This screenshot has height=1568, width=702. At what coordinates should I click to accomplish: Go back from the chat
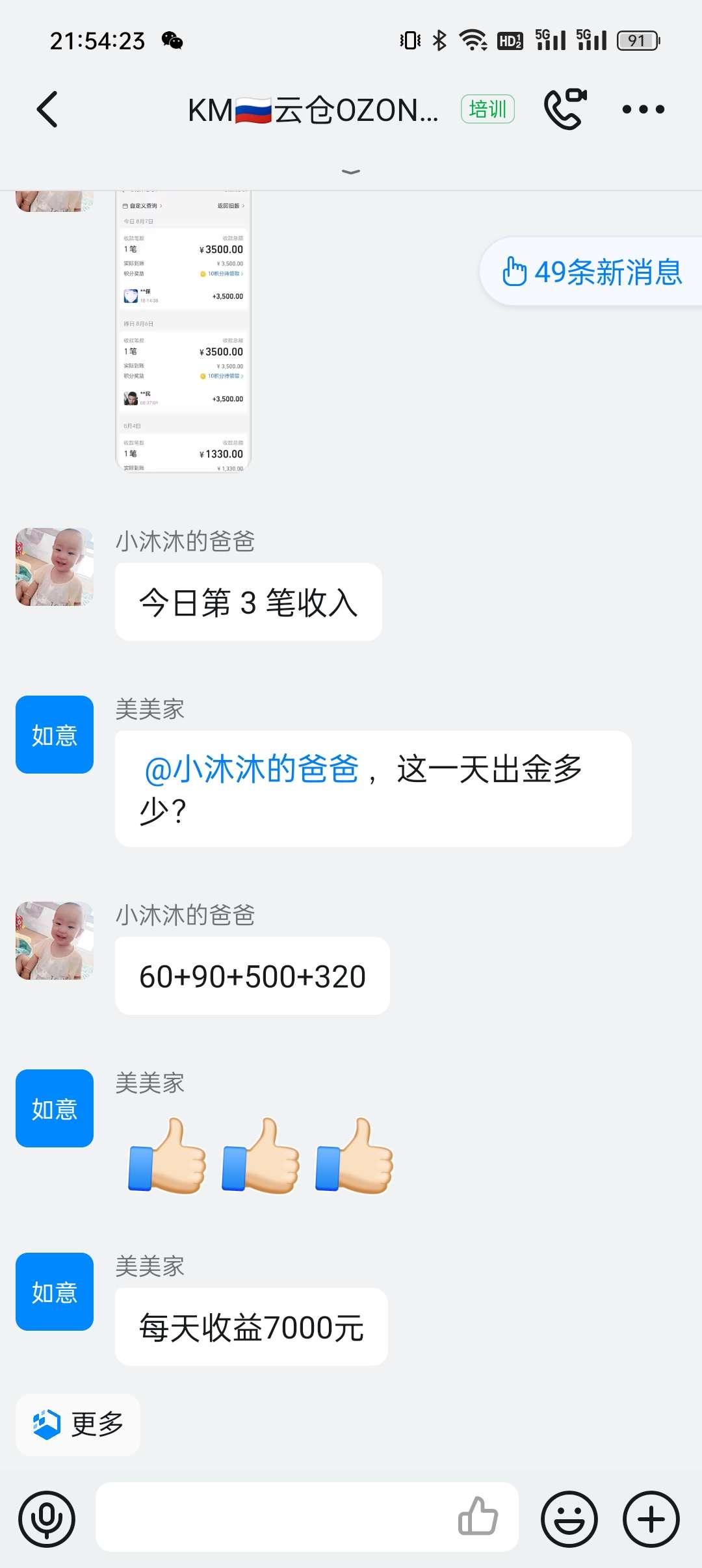[x=47, y=109]
